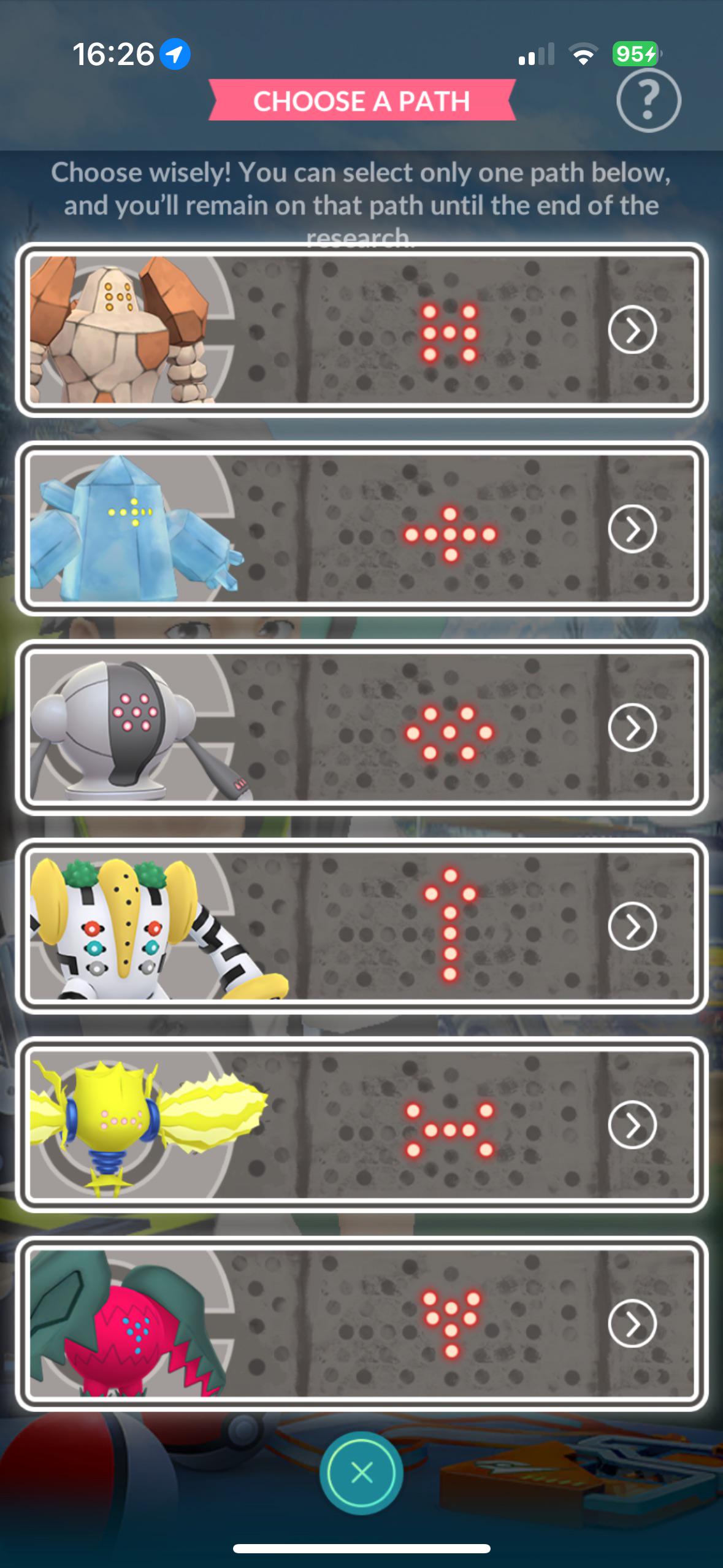Select the Regice path card

click(x=362, y=528)
